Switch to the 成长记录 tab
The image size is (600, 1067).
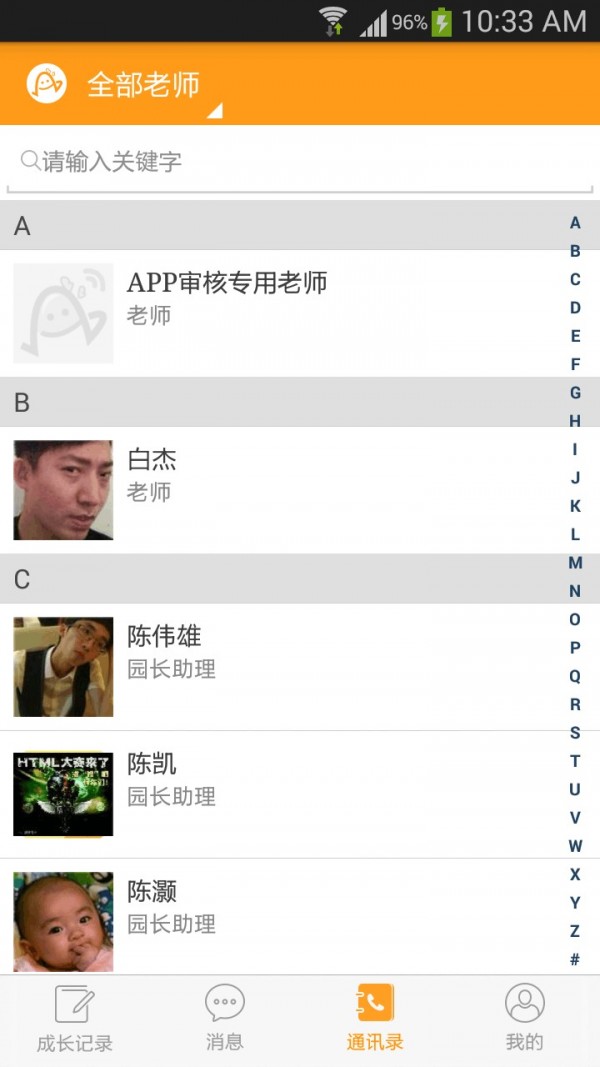point(75,1020)
